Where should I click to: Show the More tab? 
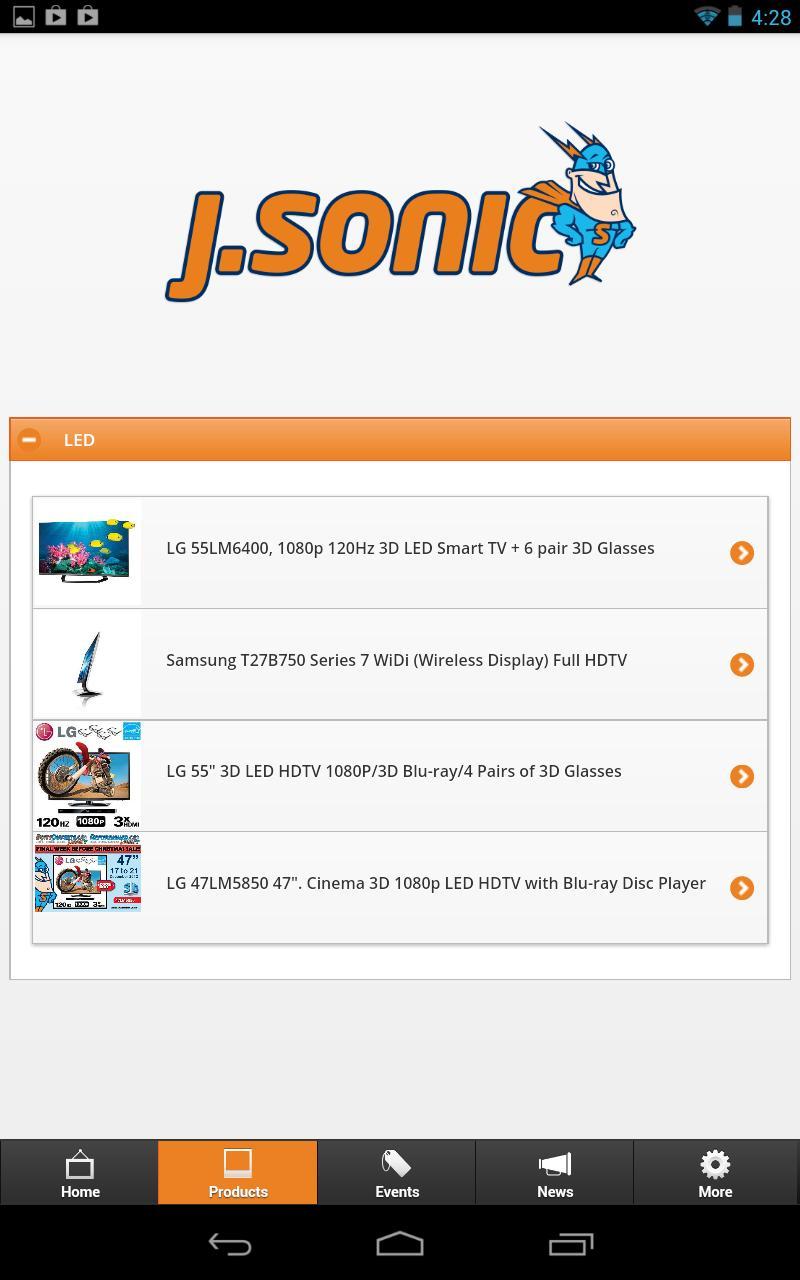click(715, 1173)
